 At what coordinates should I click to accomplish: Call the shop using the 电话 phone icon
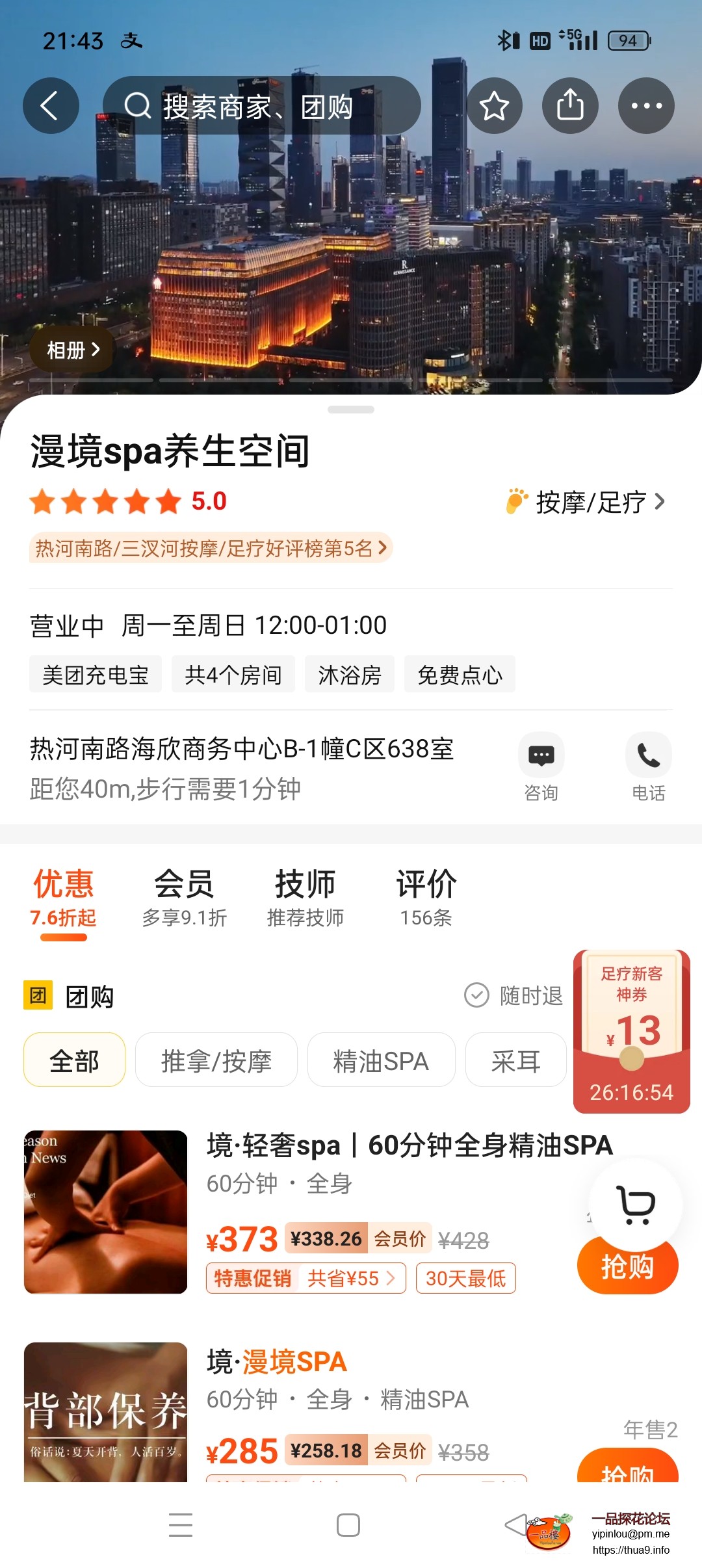tap(647, 754)
